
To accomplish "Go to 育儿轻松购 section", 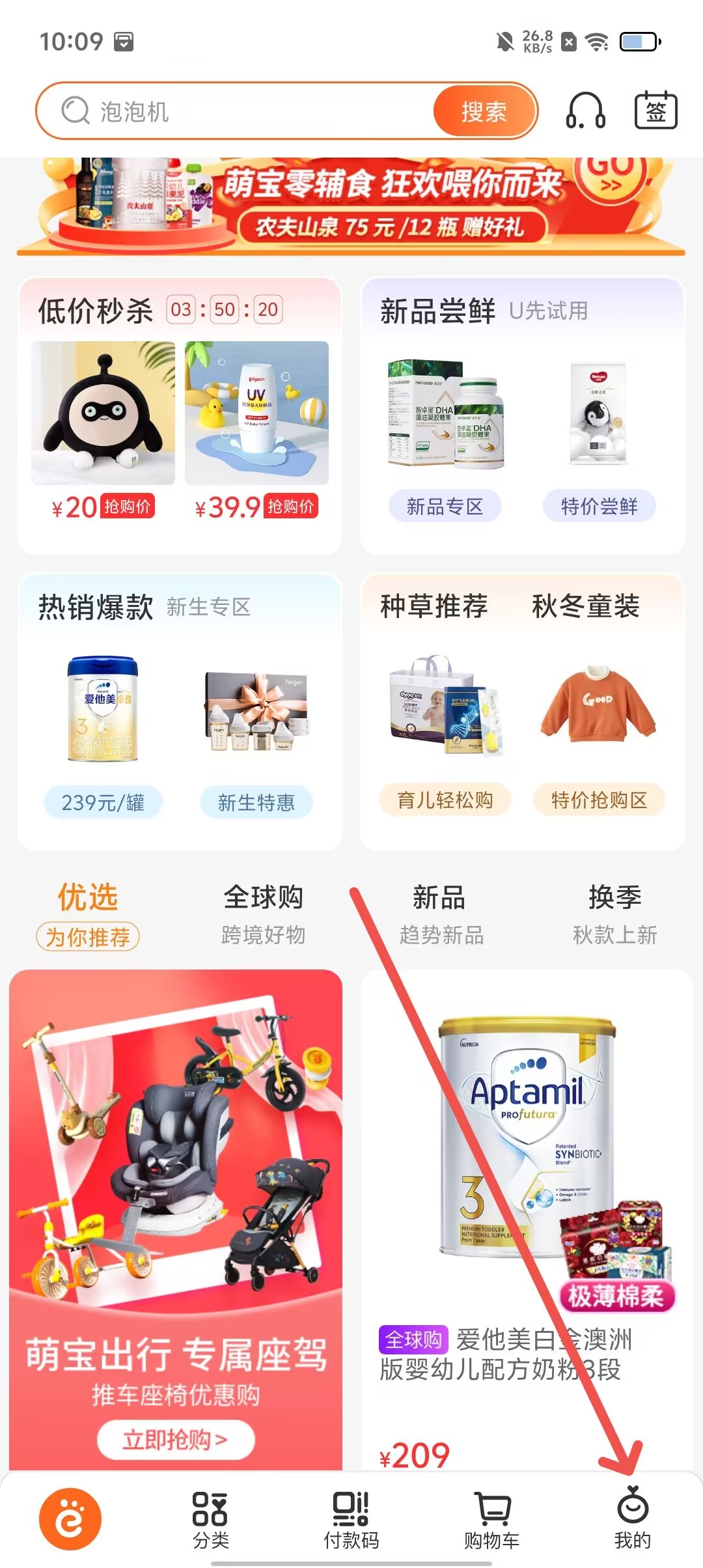I will [x=445, y=800].
